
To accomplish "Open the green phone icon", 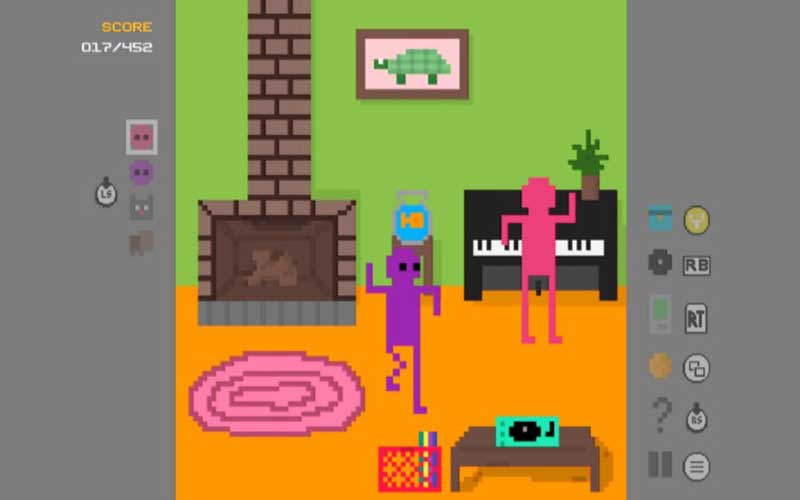I will tap(660, 314).
